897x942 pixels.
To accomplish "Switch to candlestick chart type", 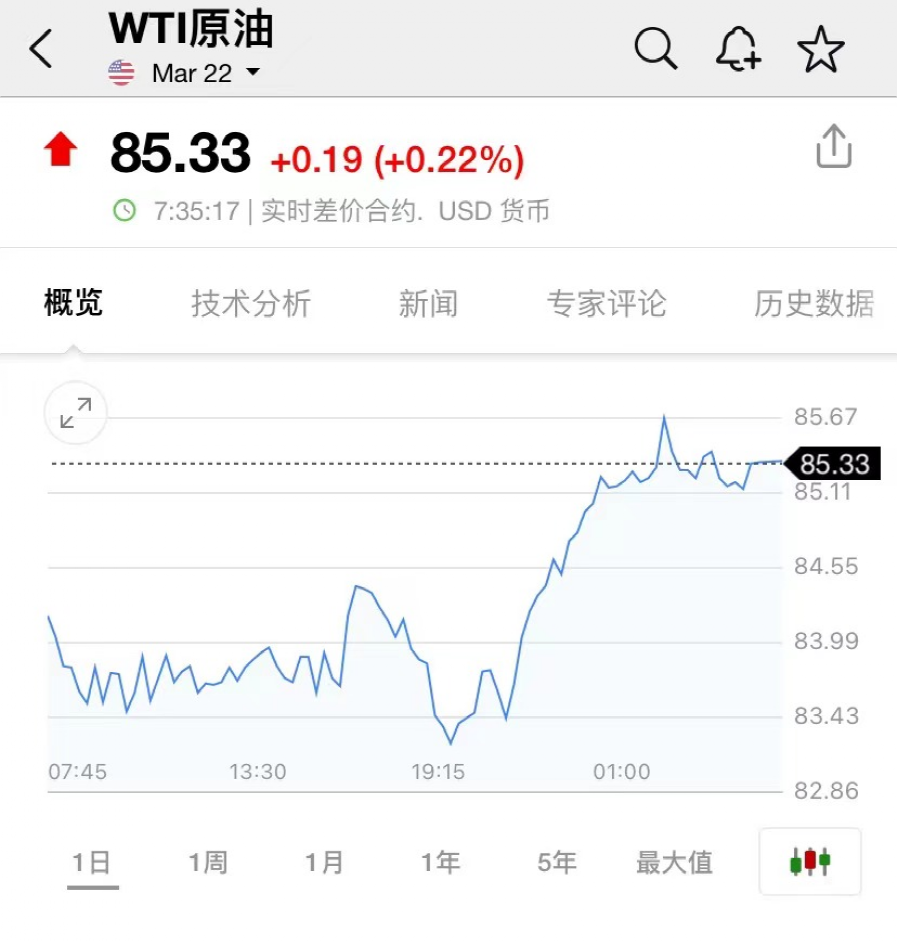I will (x=810, y=861).
